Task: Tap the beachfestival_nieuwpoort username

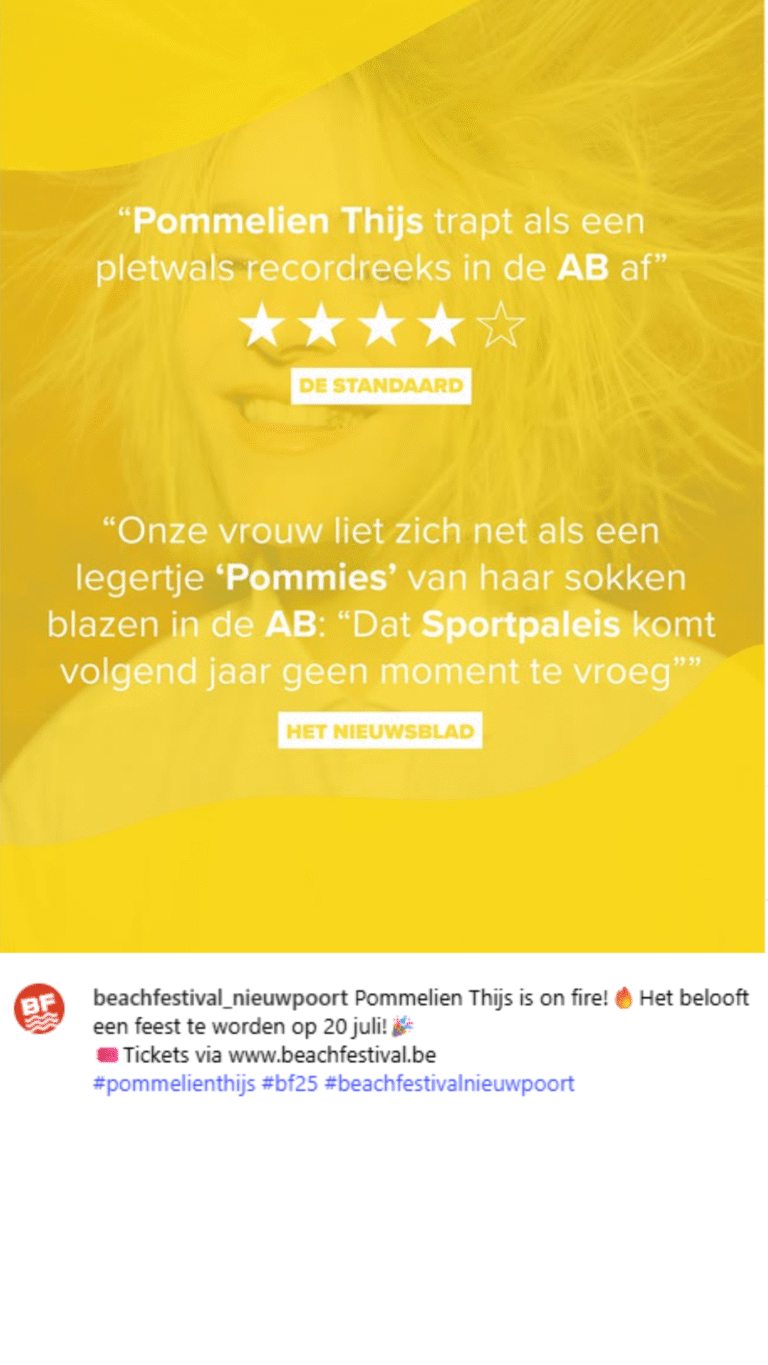Action: [221, 998]
